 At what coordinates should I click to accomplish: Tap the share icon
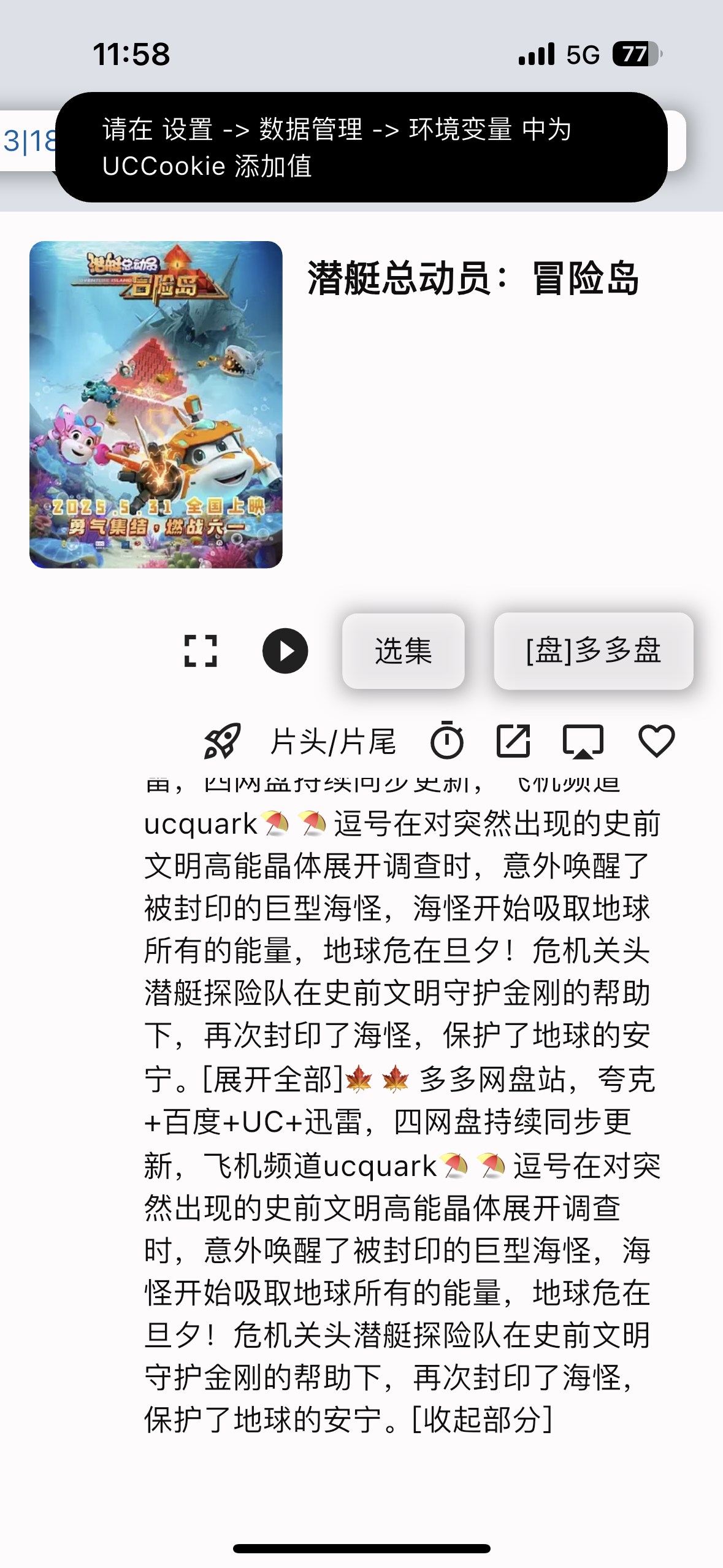(515, 743)
